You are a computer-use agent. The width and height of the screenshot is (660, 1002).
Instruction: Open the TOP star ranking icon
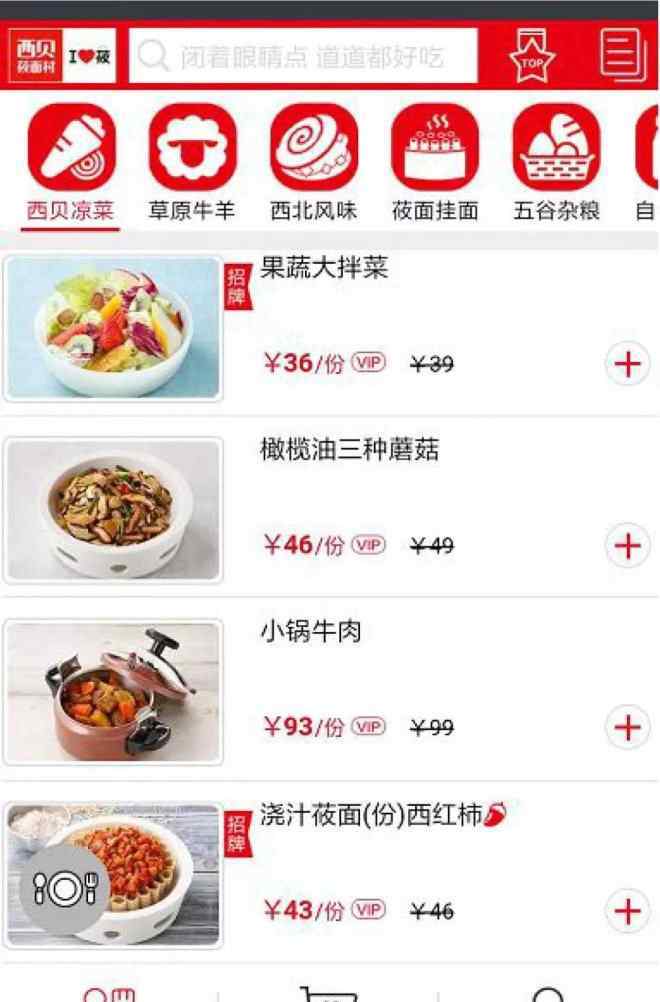531,55
